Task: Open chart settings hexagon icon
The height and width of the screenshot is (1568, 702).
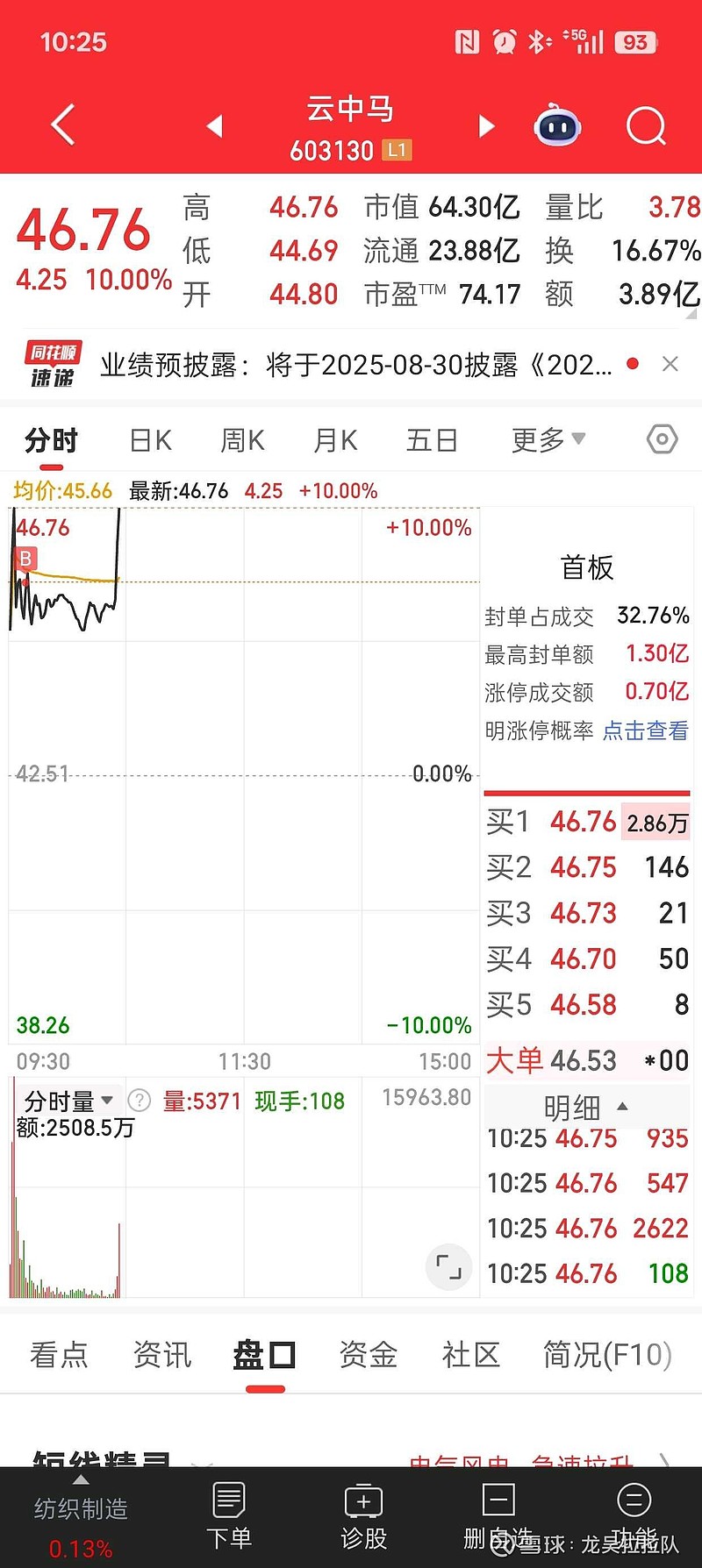Action: click(x=662, y=438)
